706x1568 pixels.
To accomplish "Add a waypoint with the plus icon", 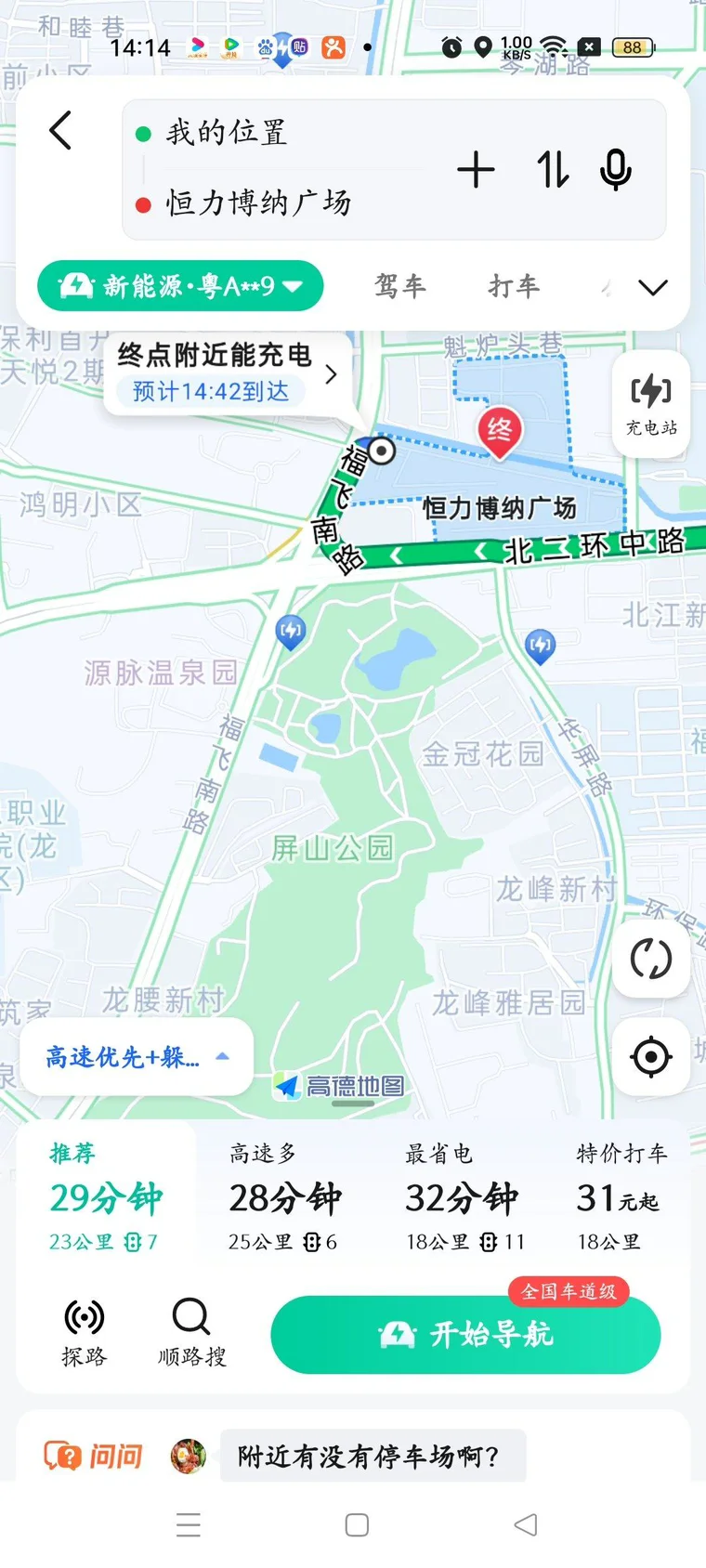I will [x=476, y=170].
